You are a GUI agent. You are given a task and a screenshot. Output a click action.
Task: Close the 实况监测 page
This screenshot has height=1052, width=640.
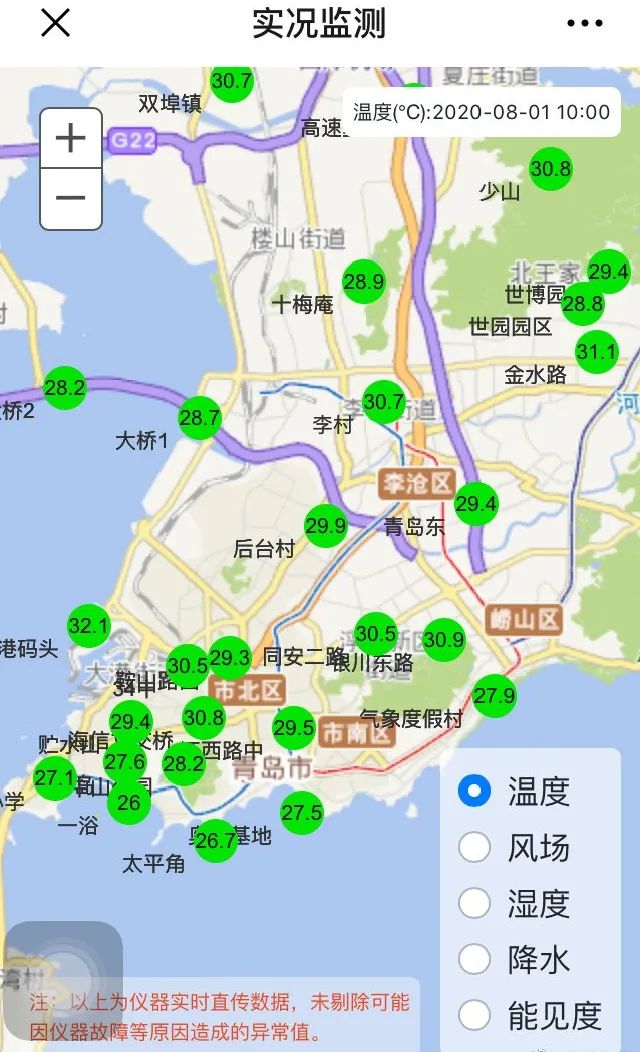55,23
